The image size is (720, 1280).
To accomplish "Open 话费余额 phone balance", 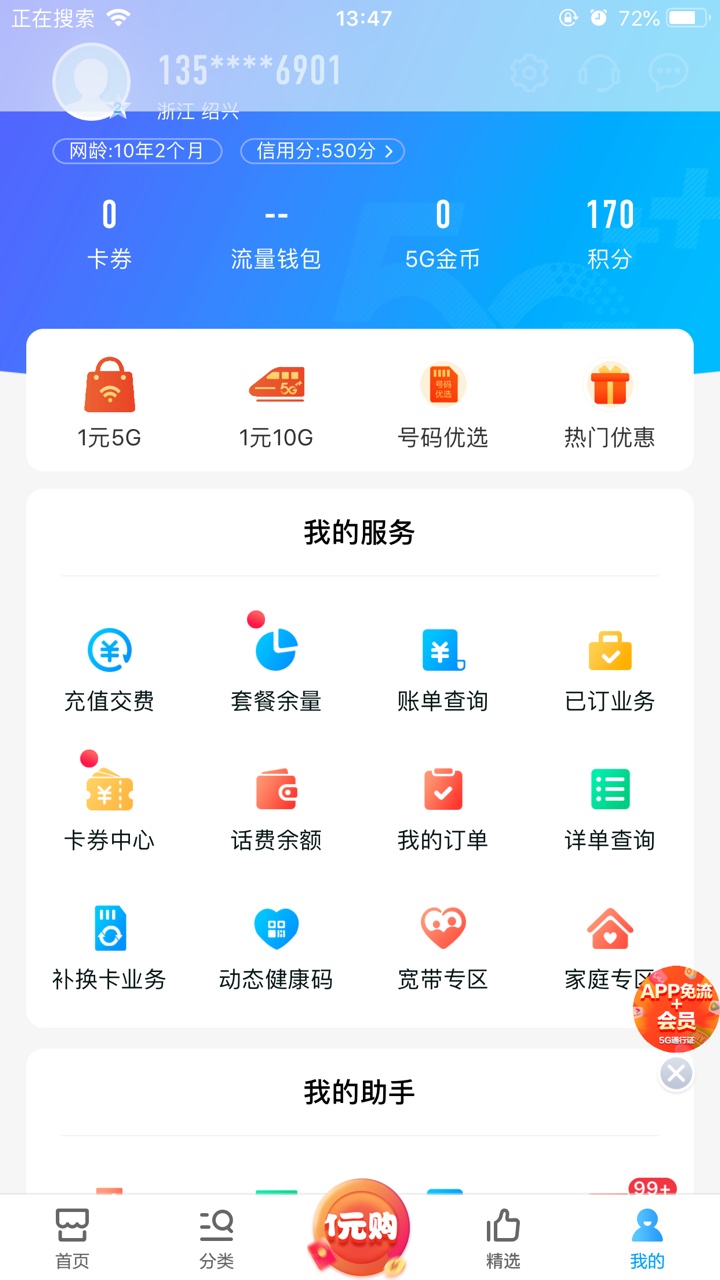I will point(276,809).
